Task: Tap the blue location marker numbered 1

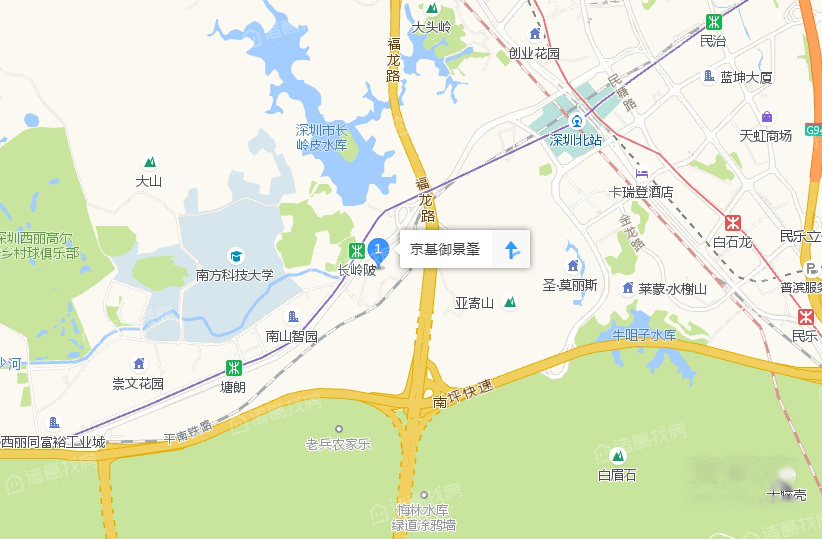Action: click(378, 248)
